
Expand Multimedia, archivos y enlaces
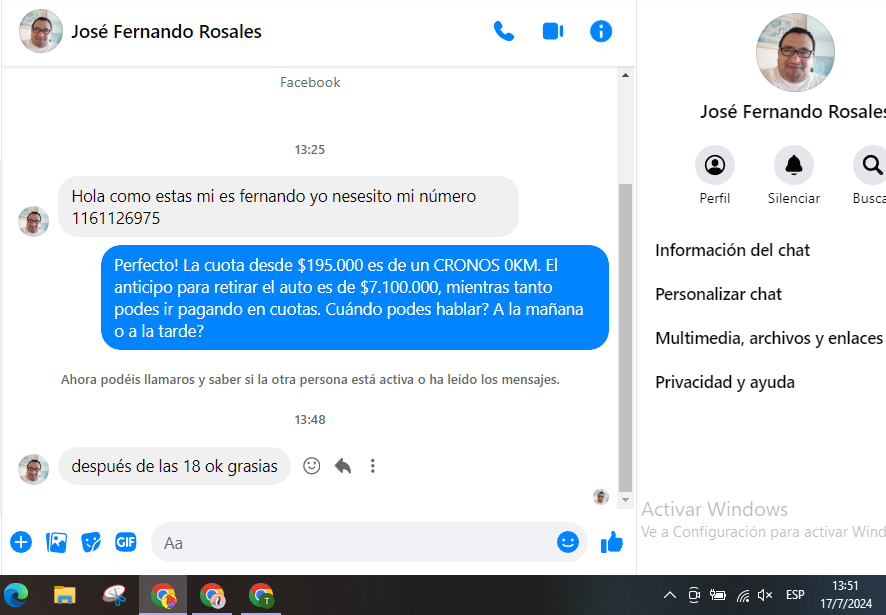pos(768,338)
